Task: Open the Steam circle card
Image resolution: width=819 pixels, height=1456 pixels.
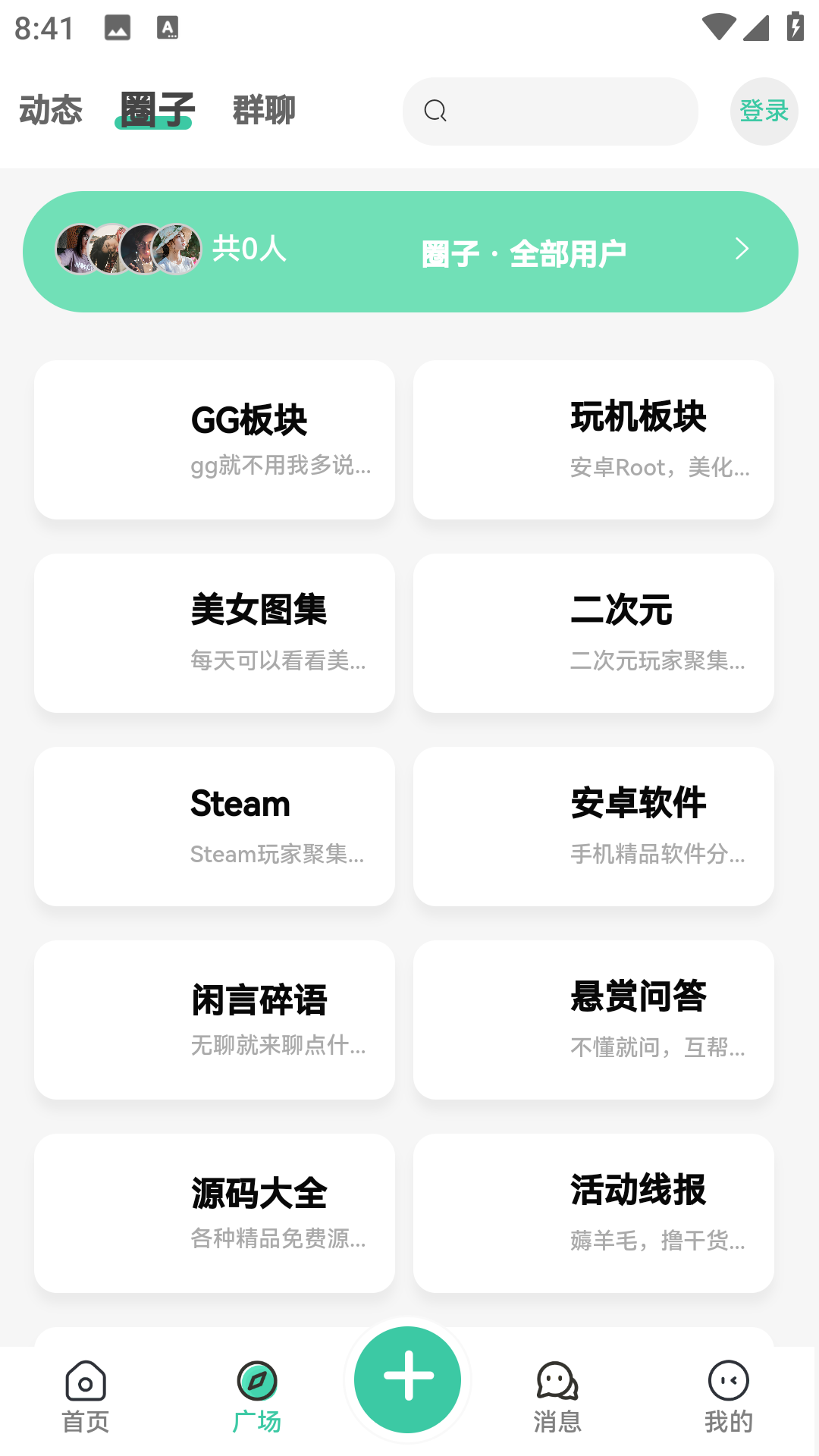Action: pyautogui.click(x=215, y=827)
